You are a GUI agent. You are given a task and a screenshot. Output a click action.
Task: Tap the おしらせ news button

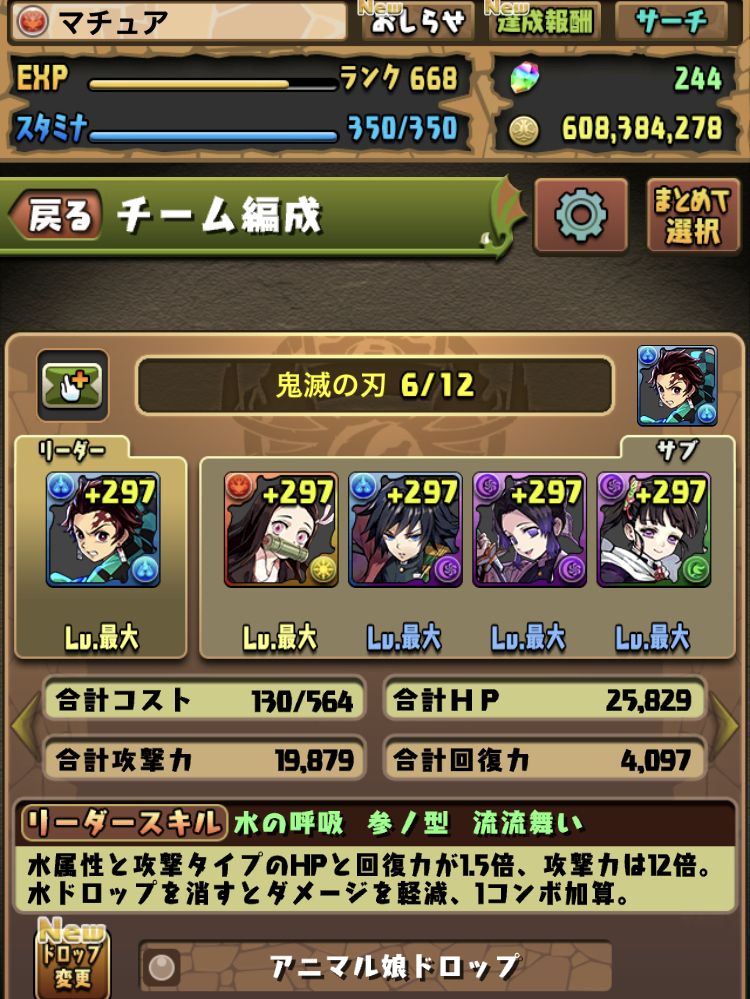(x=418, y=21)
